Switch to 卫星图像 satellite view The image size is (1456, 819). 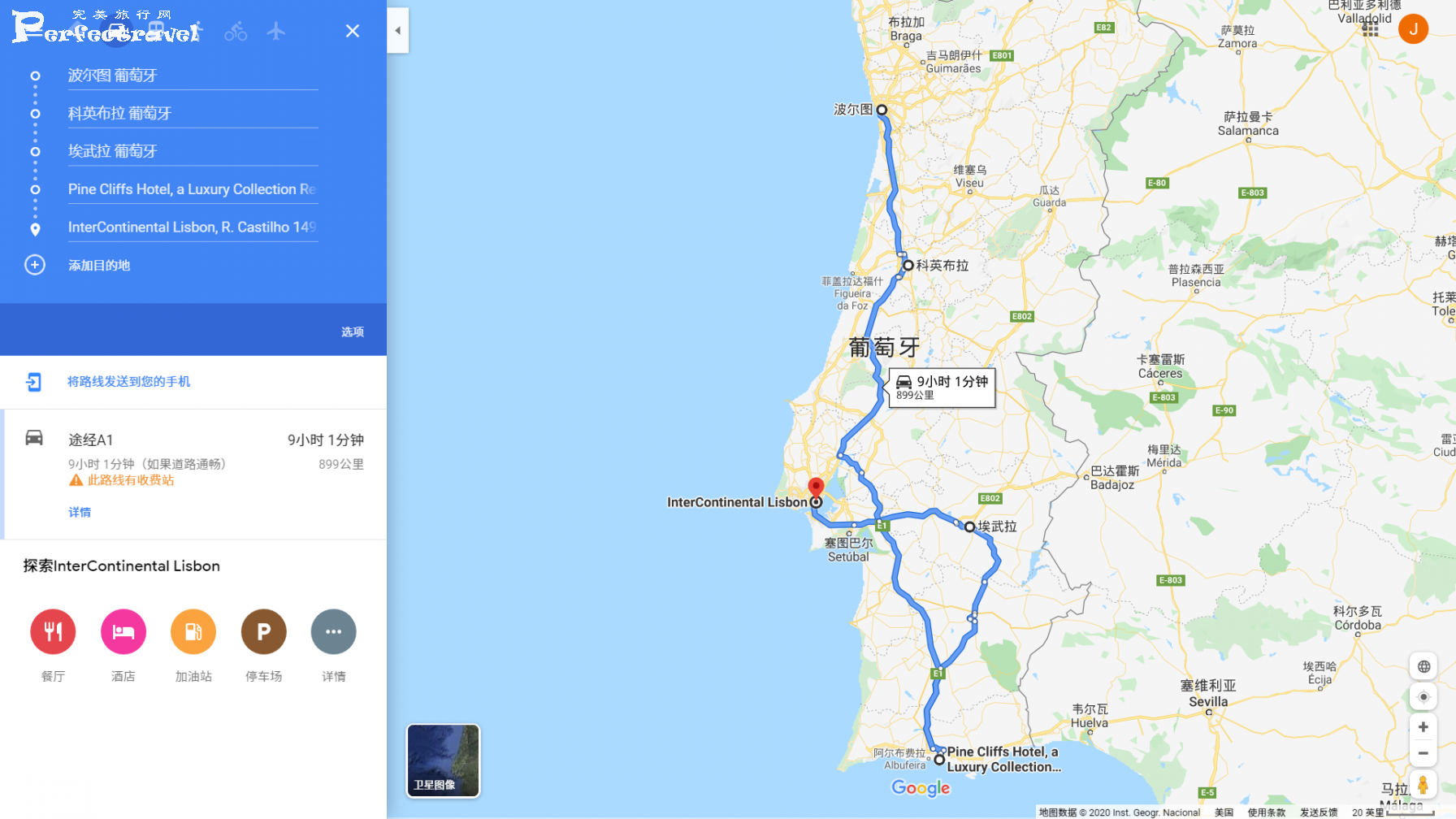point(443,761)
